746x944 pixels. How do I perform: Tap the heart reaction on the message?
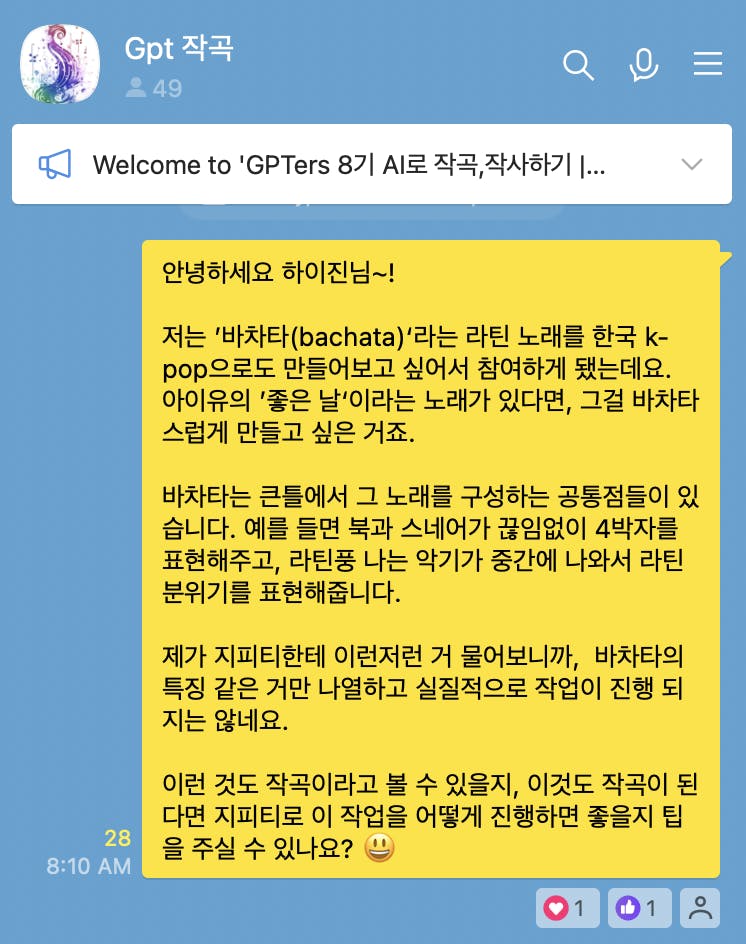565,908
